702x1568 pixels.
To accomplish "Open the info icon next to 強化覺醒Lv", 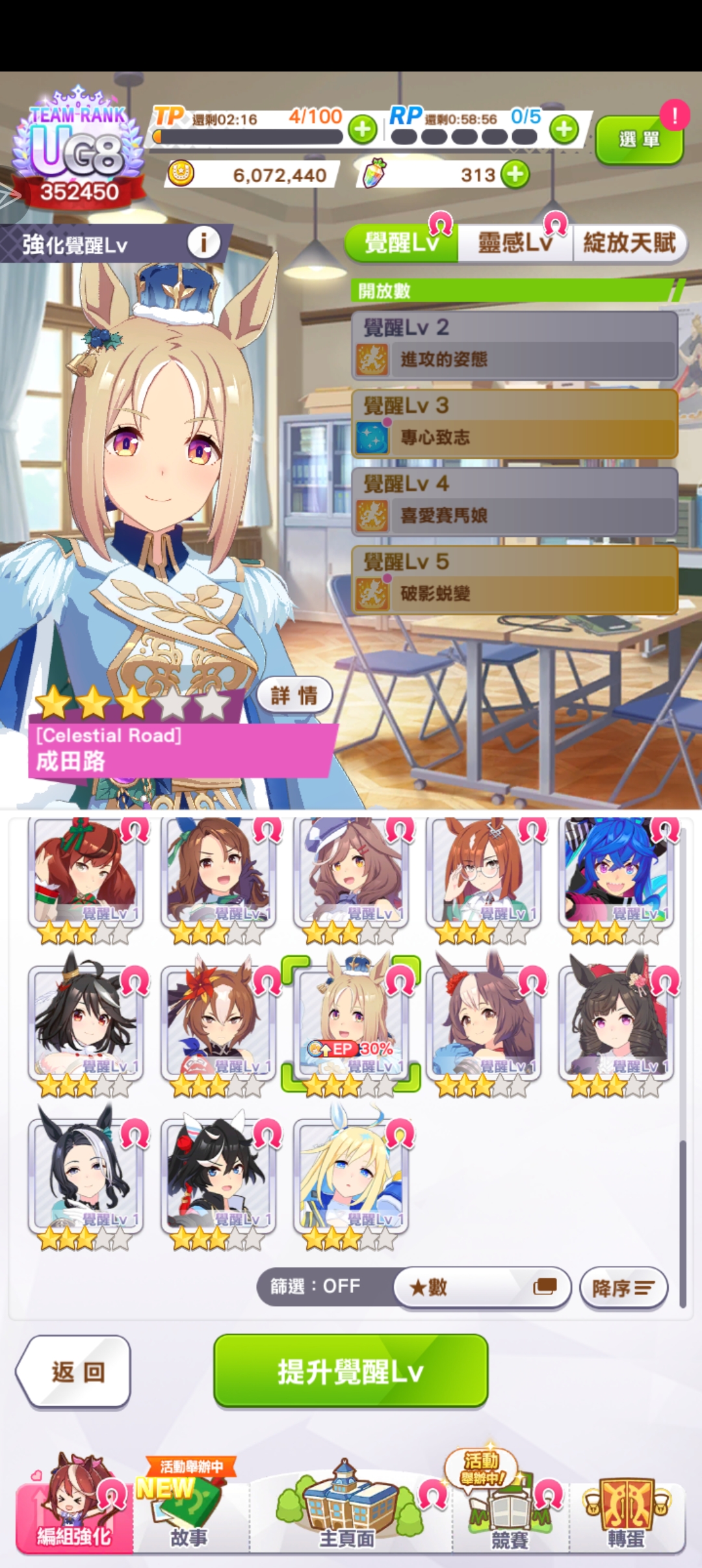I will (x=203, y=243).
